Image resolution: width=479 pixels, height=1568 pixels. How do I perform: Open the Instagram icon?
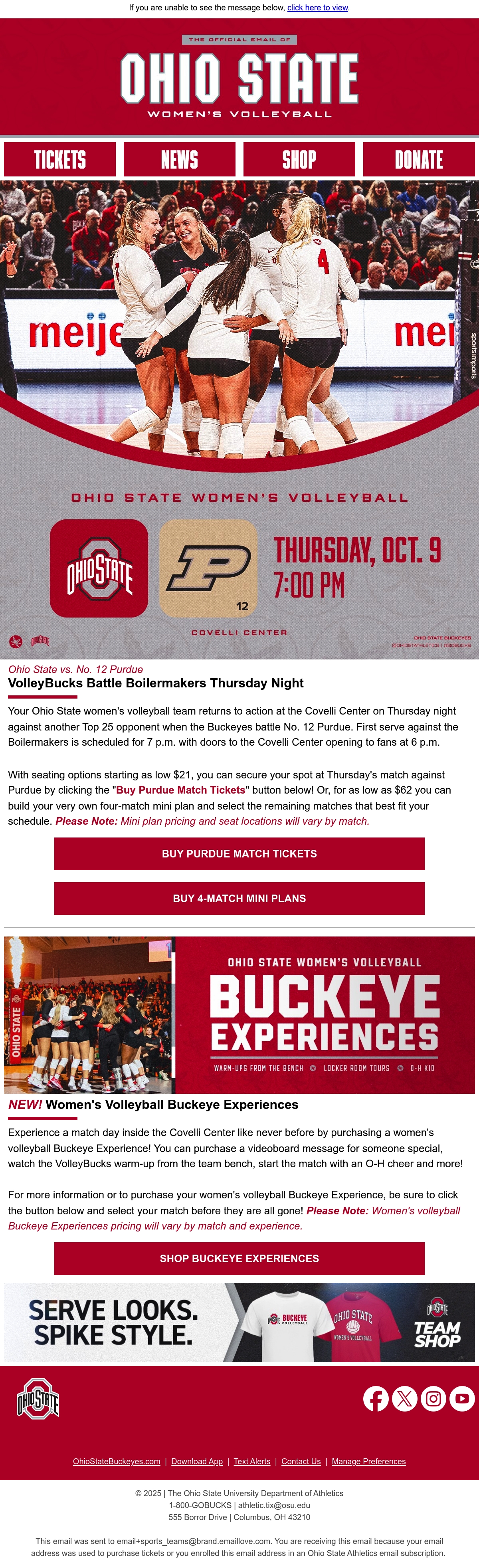coord(433,1398)
